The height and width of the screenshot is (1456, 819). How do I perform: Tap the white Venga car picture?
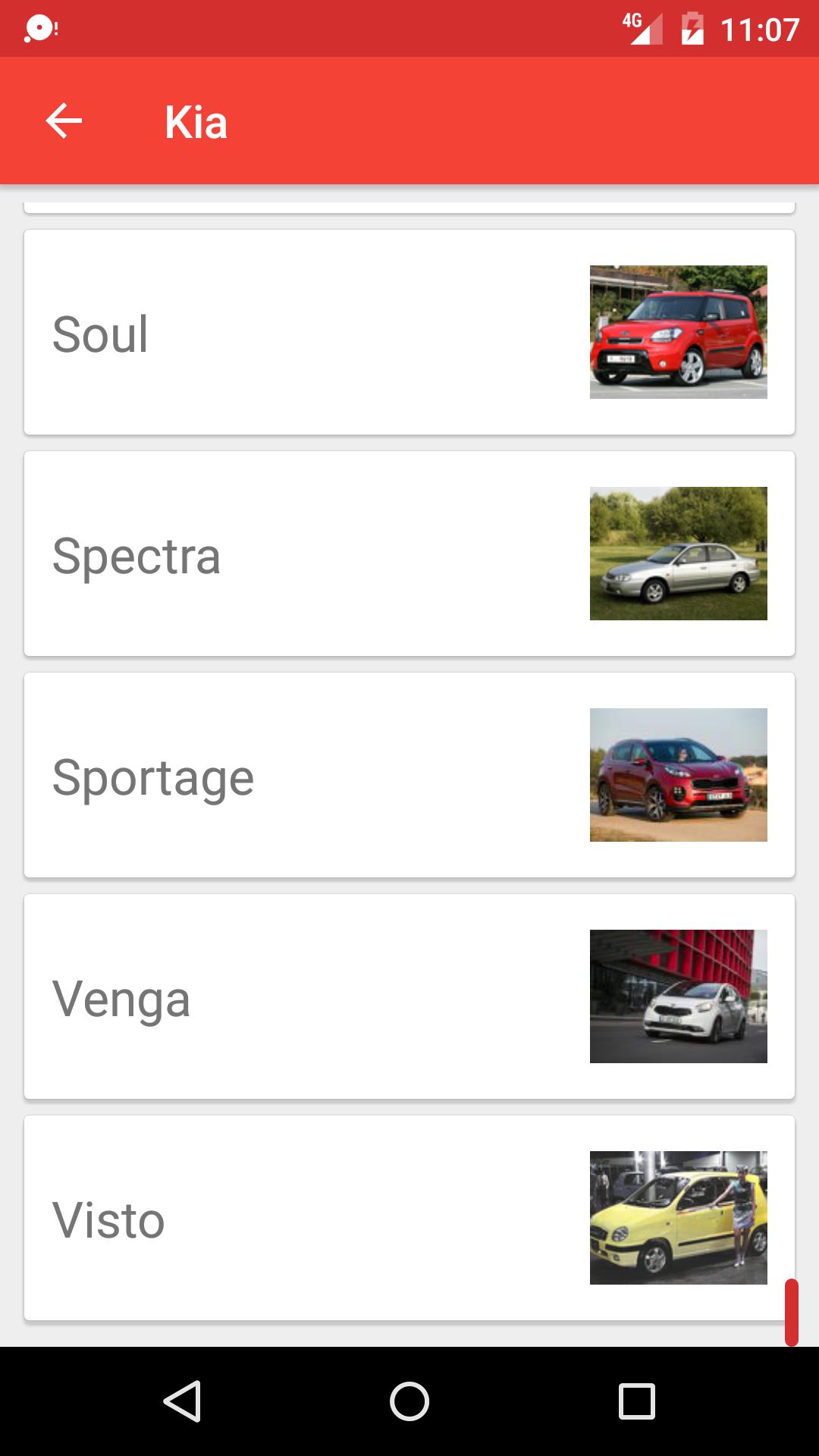679,996
